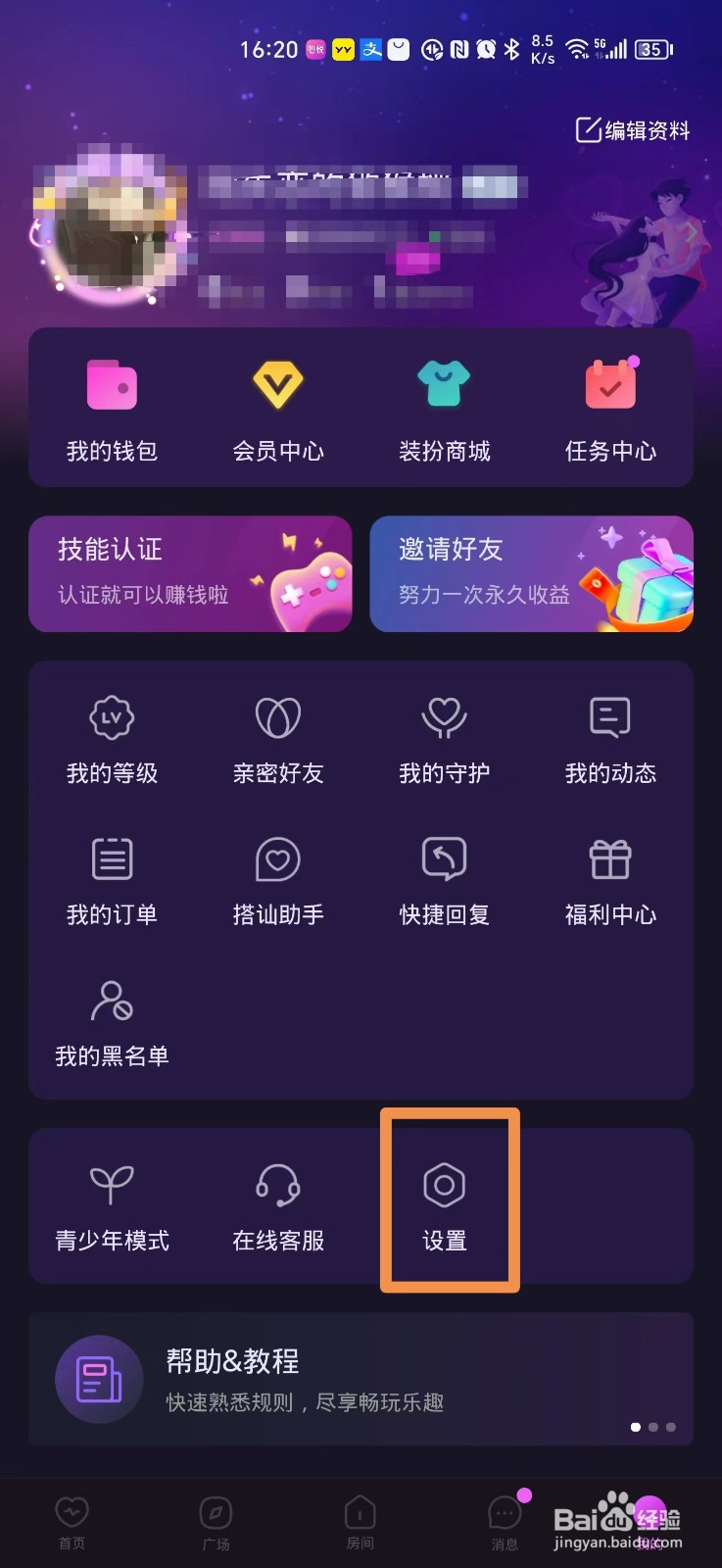Select the 会员中心 membership icon
This screenshot has height=1568, width=722.
pyautogui.click(x=277, y=407)
